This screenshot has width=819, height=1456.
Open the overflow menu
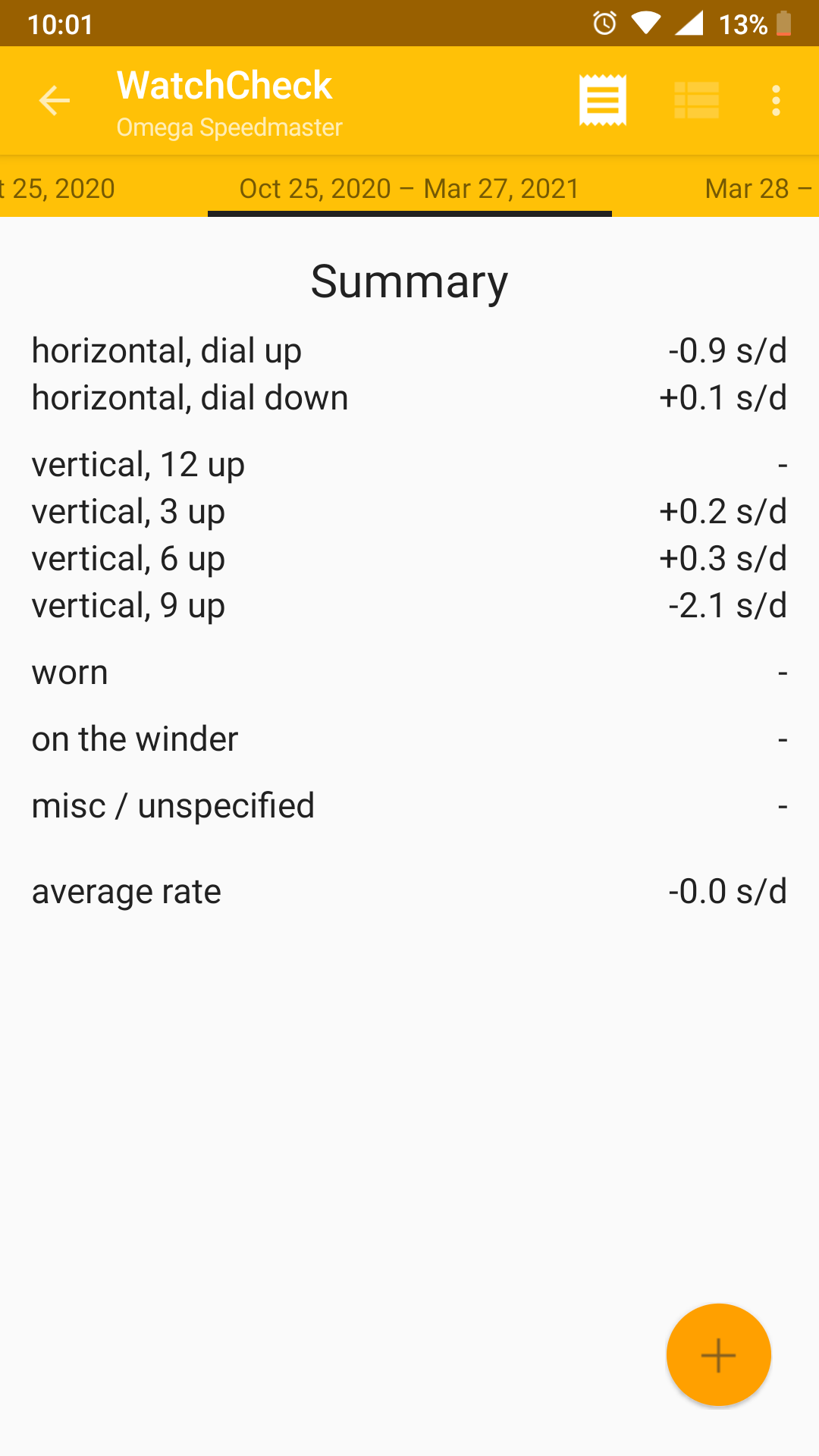(x=776, y=101)
